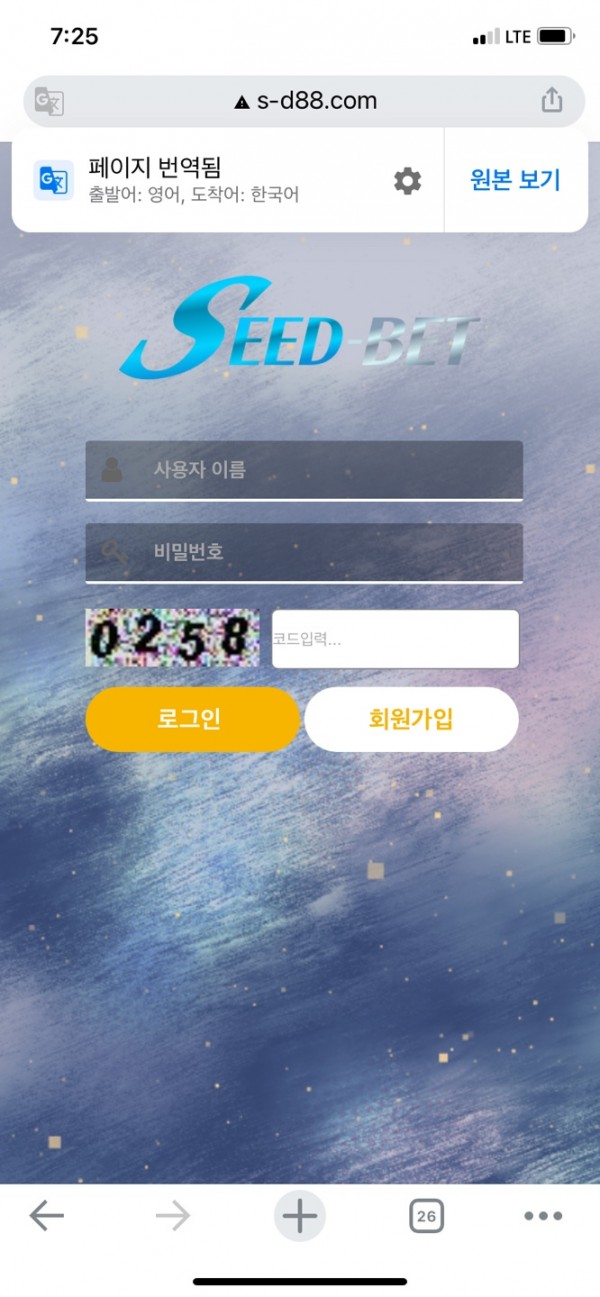Open a new tab with the plus button
This screenshot has height=1297, width=600.
point(299,1216)
